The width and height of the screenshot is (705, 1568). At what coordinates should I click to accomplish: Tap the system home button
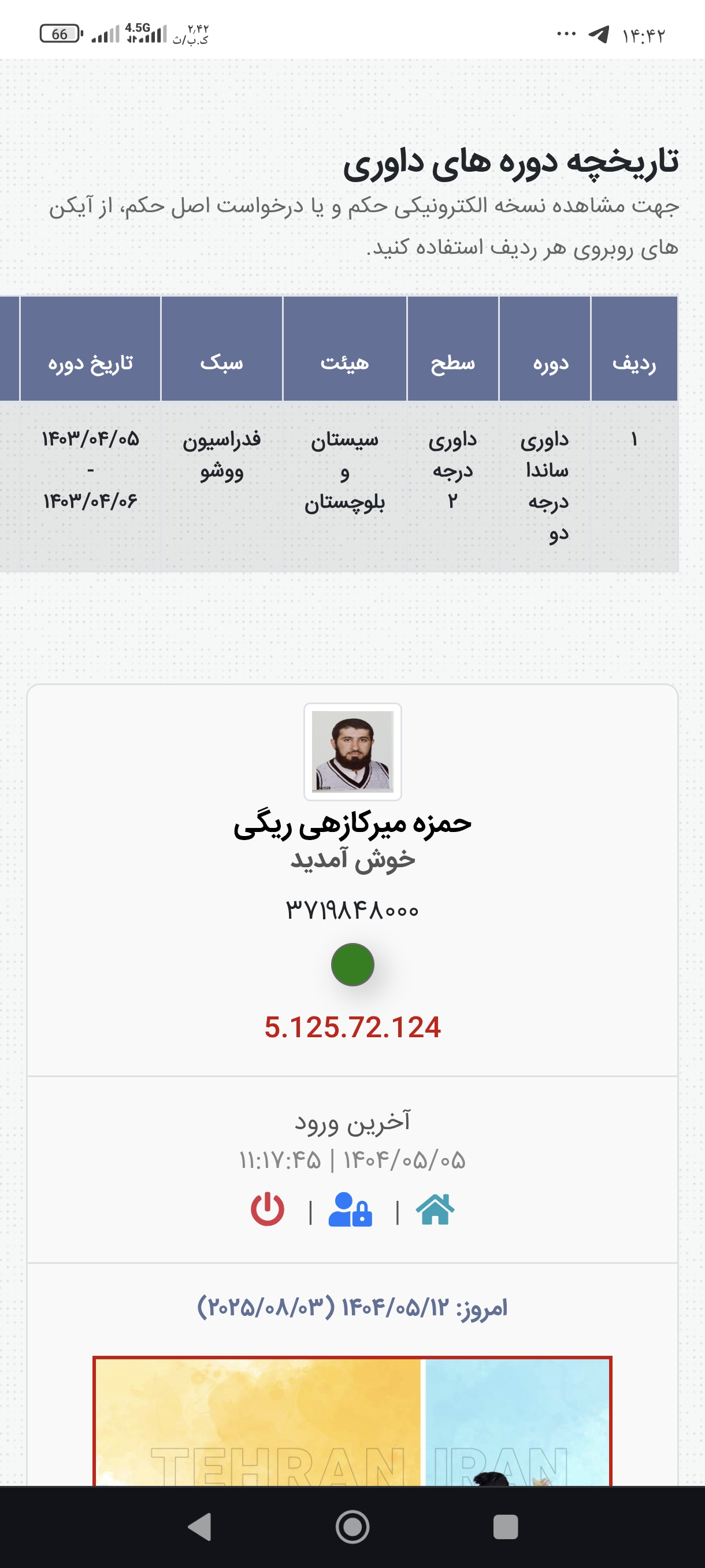coord(352,1526)
